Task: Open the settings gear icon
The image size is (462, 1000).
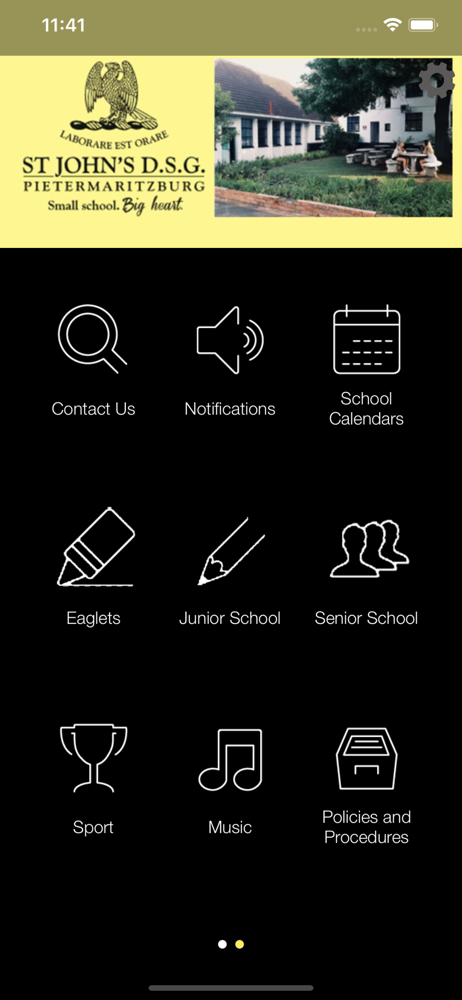Action: coord(437,82)
